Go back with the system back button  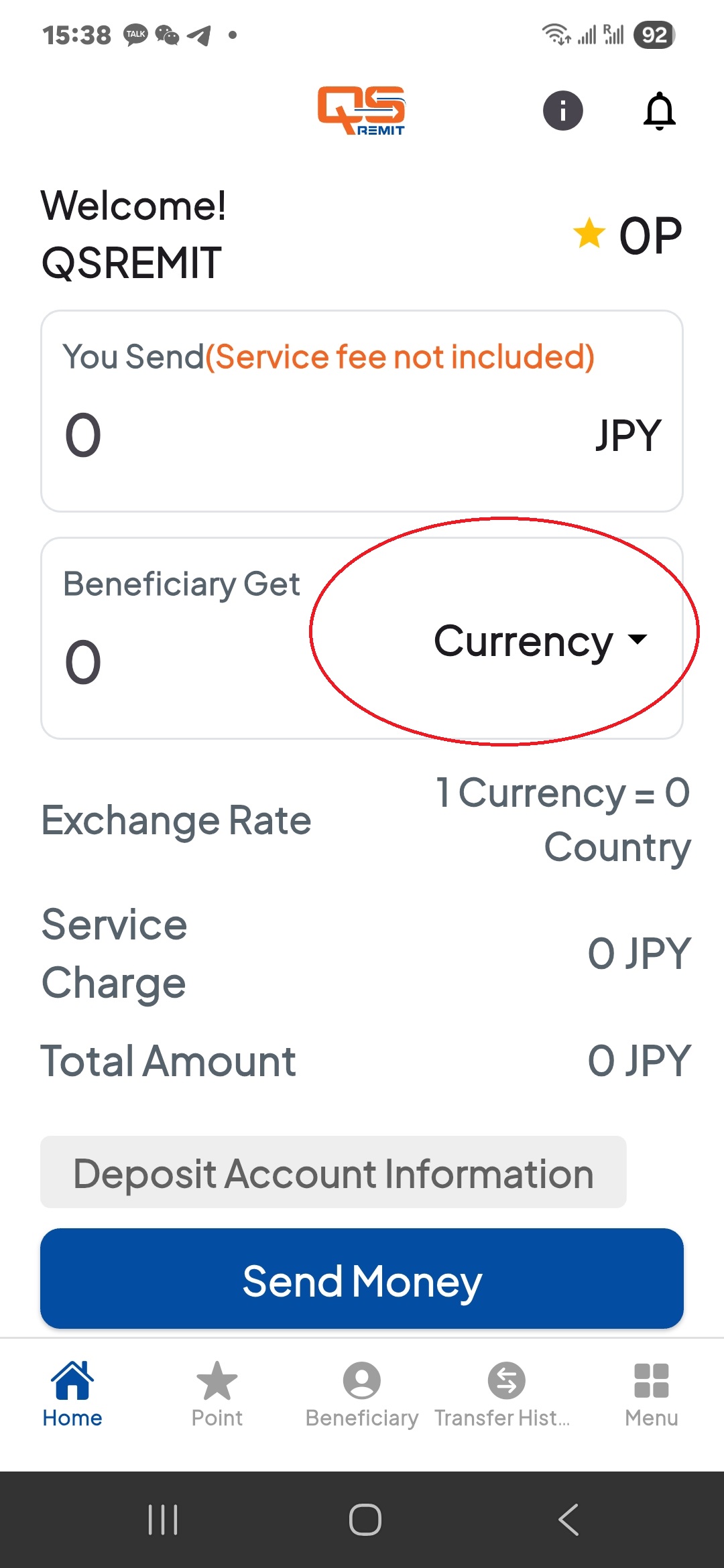(x=568, y=1519)
